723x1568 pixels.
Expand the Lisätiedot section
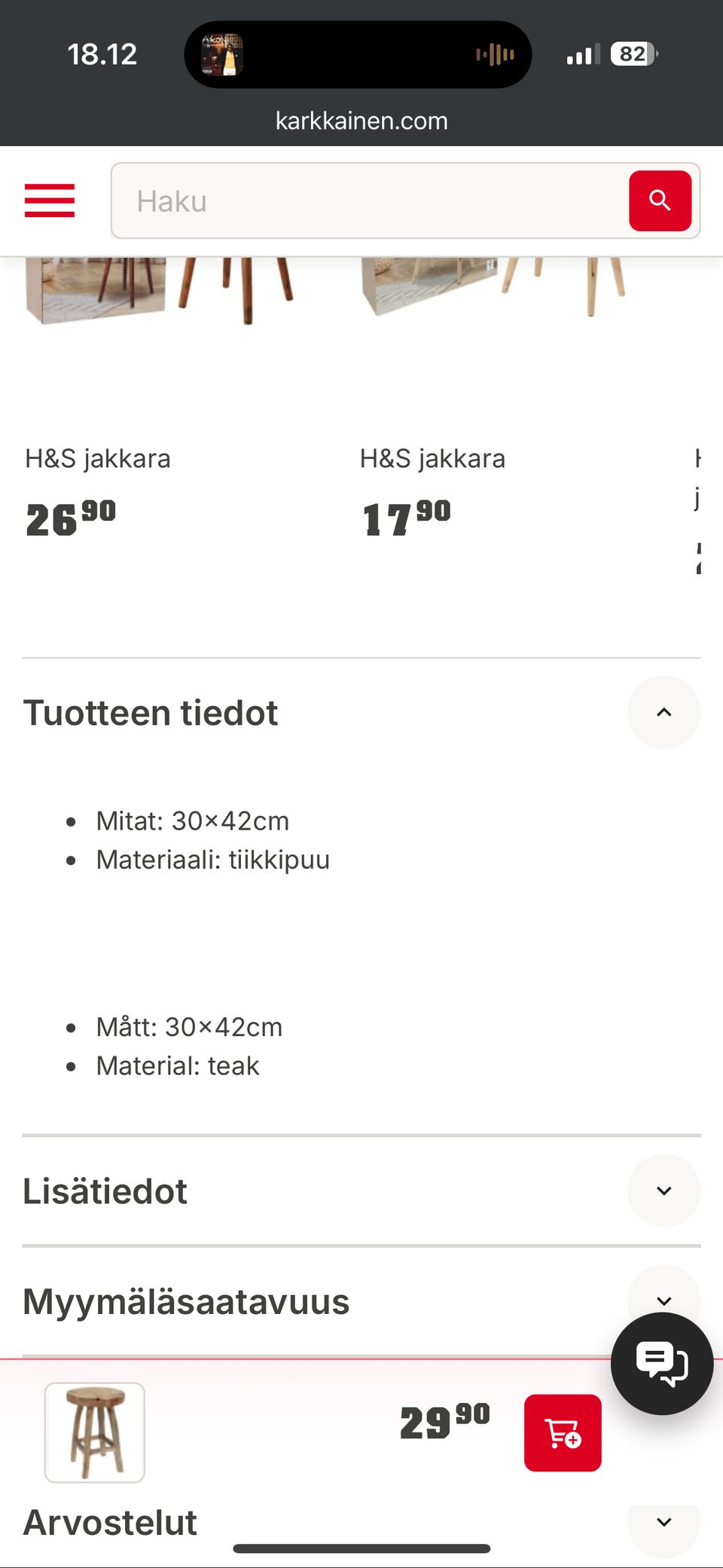pos(664,1191)
